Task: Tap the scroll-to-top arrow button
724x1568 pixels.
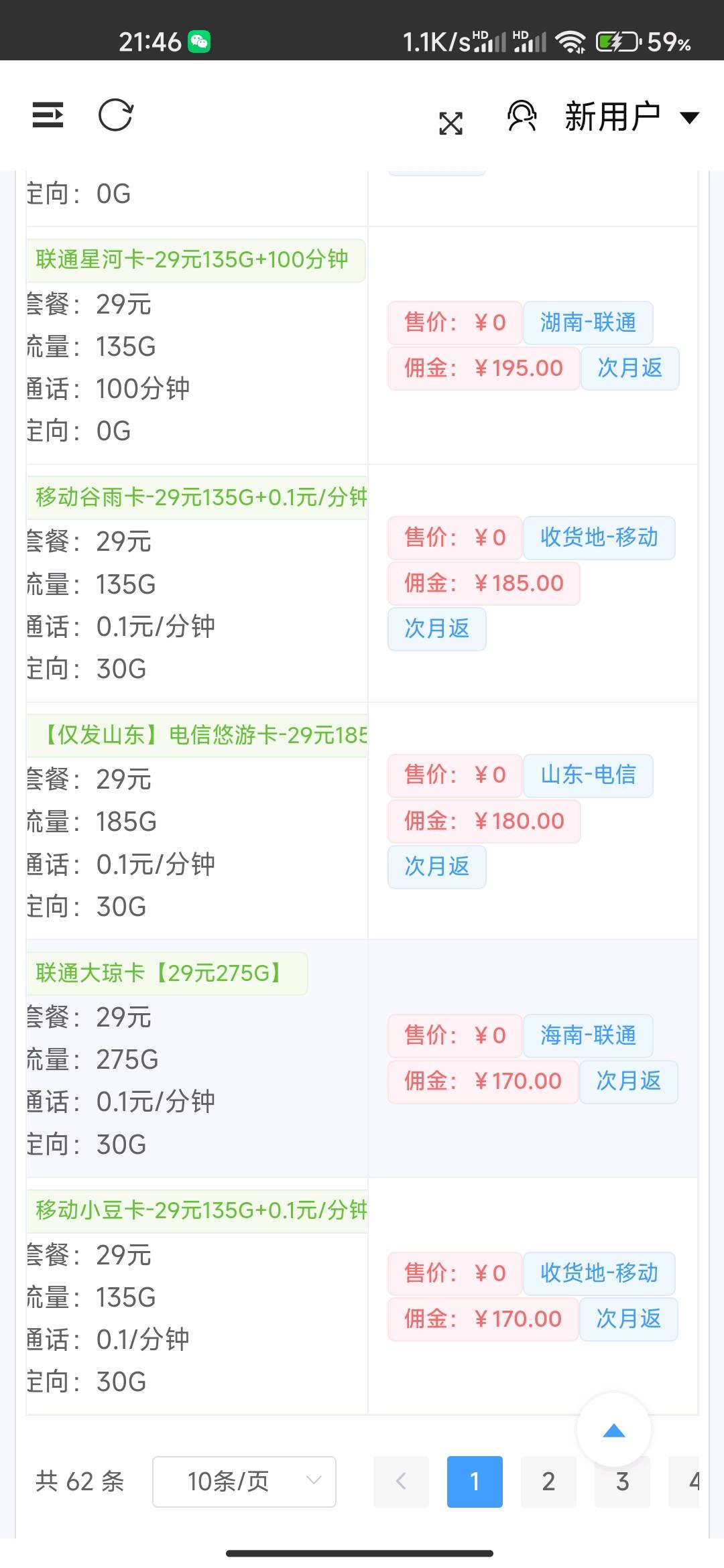Action: [x=614, y=1431]
